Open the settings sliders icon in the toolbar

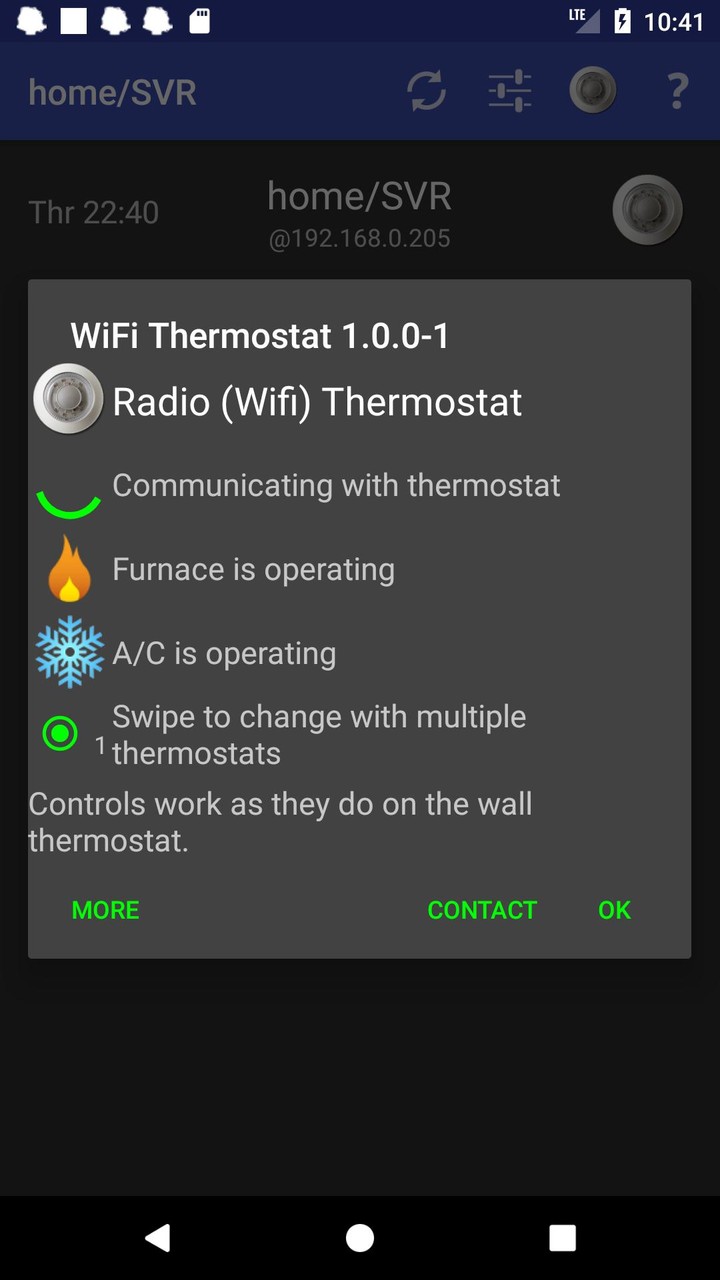coord(509,90)
